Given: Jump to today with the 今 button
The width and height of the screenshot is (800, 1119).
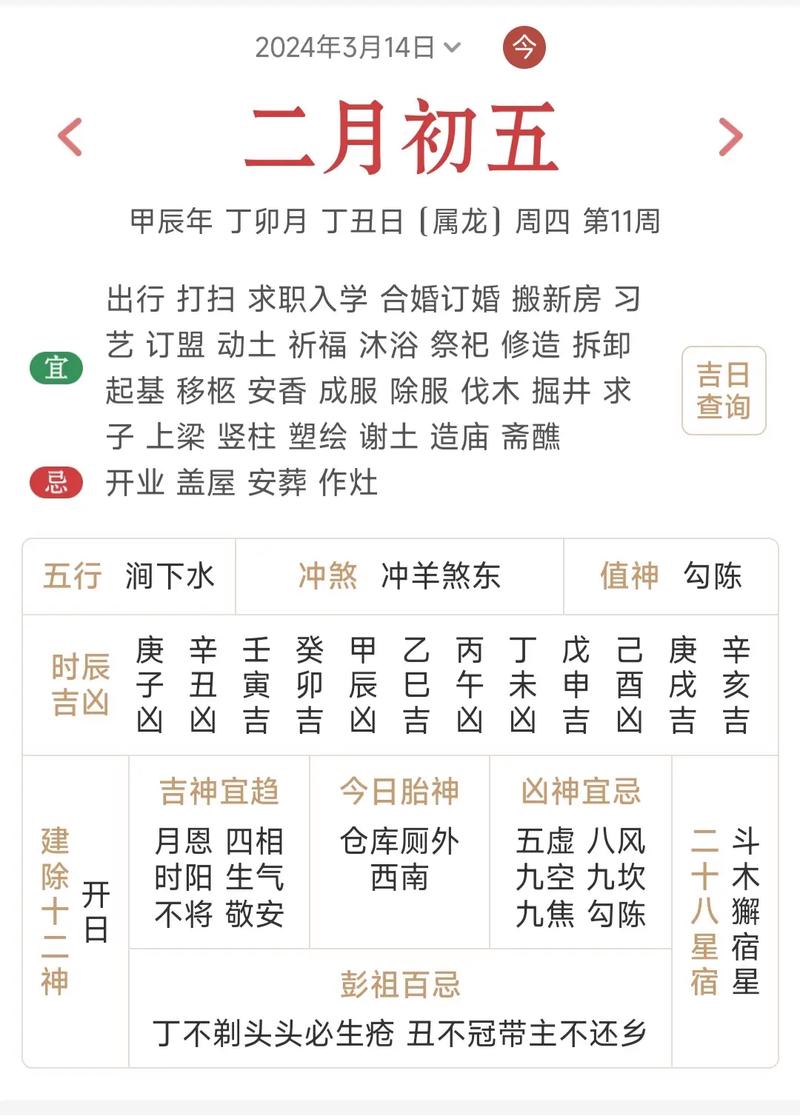Looking at the screenshot, I should (x=525, y=47).
